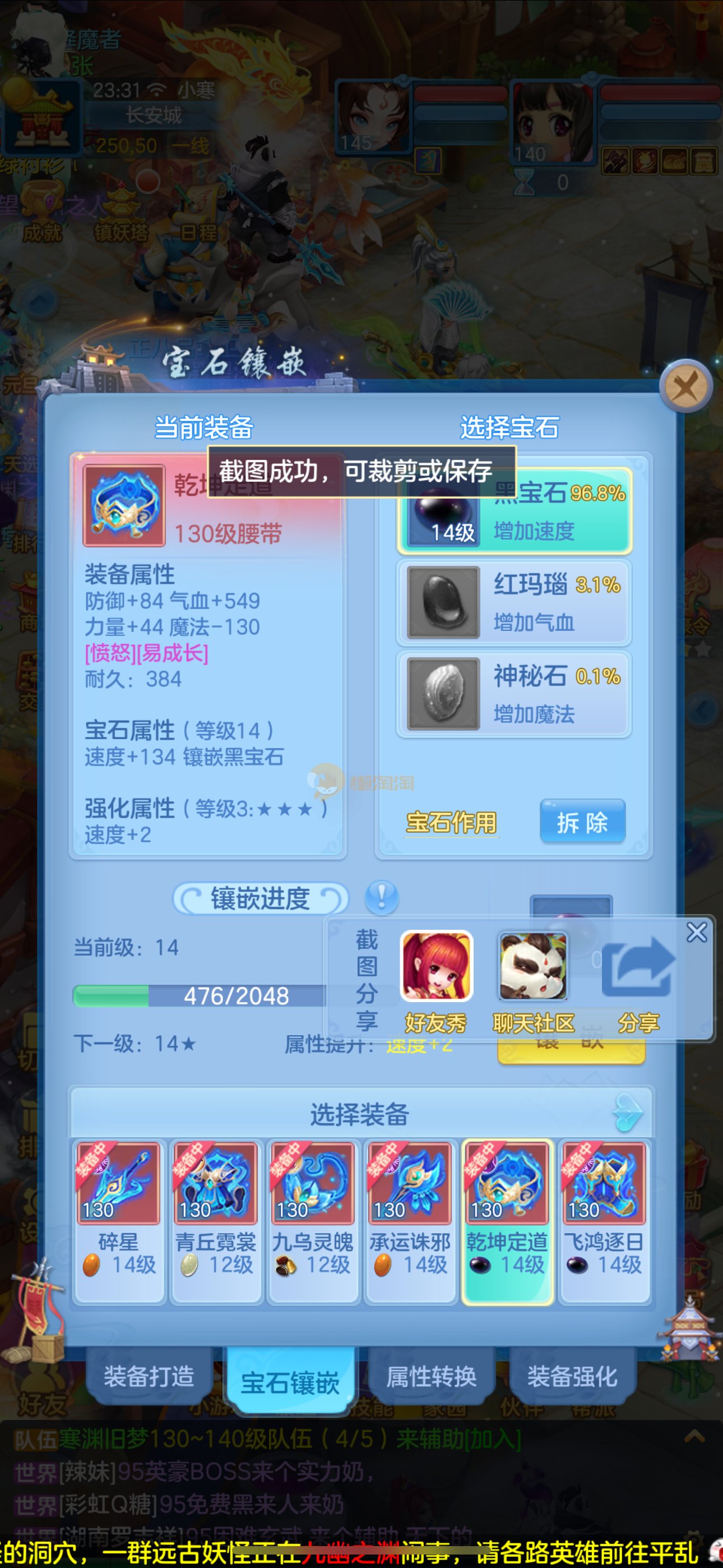Select equipment 碎星
This screenshot has height=1568, width=723.
[119, 1221]
